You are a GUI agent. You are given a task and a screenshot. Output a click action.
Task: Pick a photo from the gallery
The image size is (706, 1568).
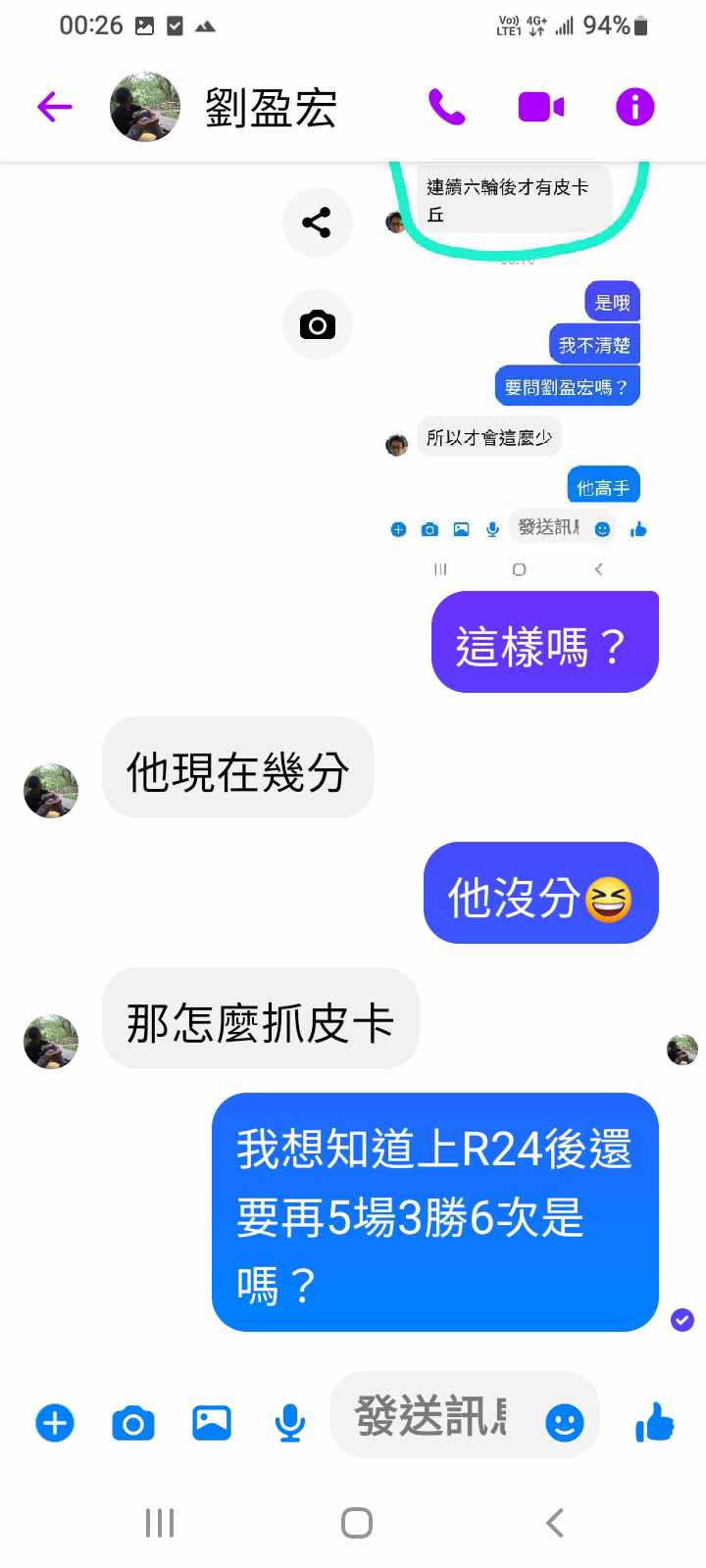click(x=211, y=1422)
